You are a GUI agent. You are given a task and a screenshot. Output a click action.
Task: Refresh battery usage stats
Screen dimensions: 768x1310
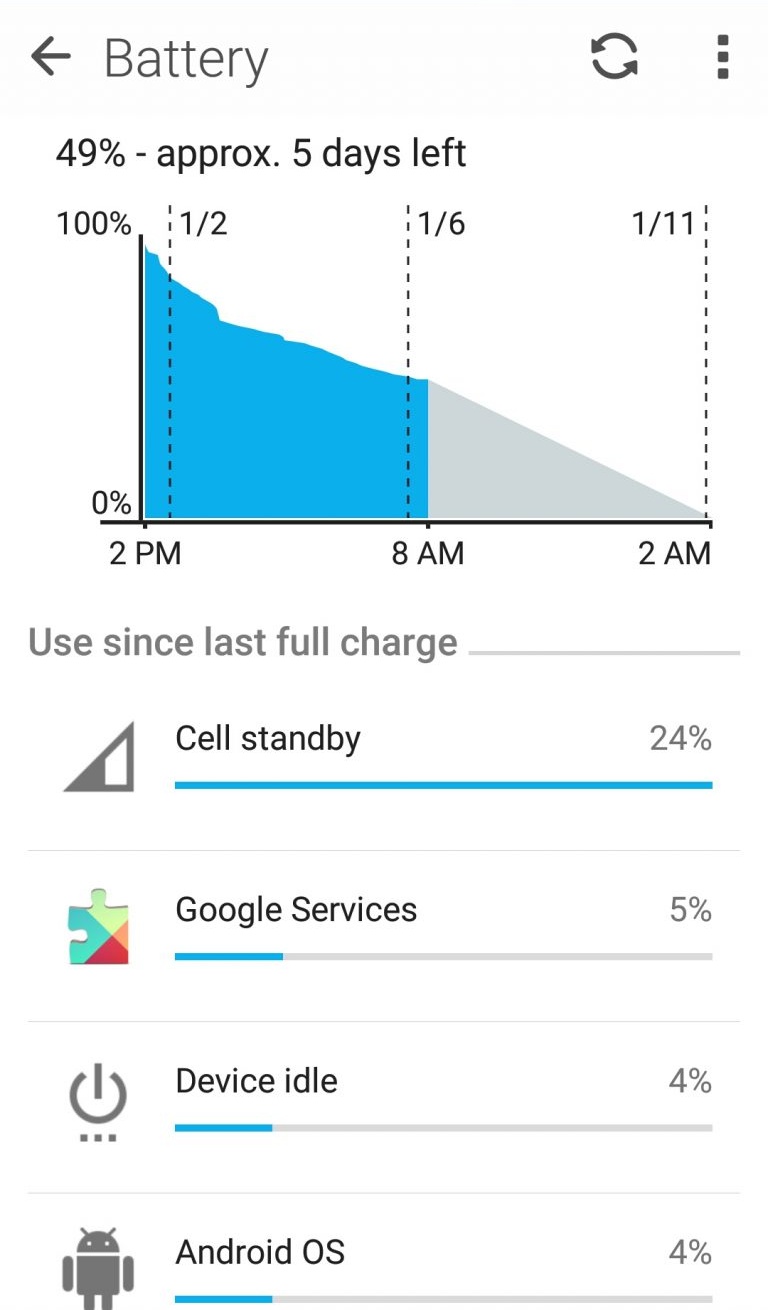pyautogui.click(x=614, y=57)
